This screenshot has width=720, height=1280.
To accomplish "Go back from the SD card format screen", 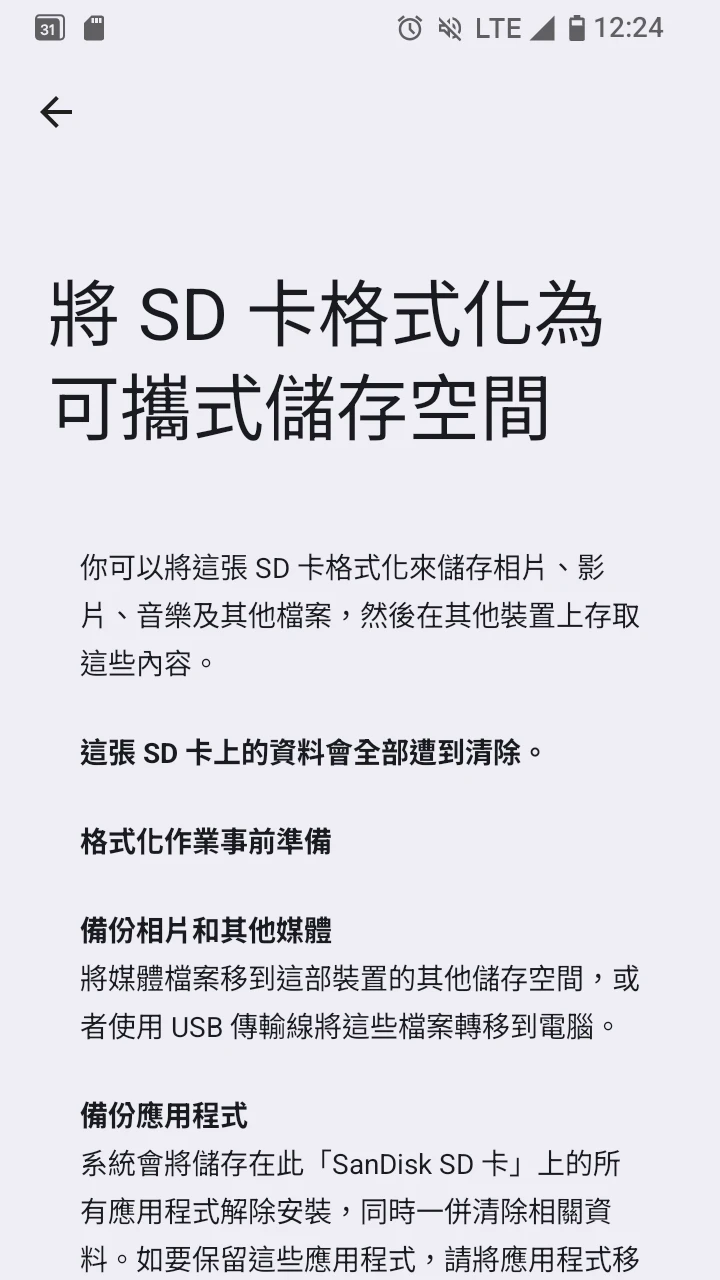I will [x=56, y=112].
